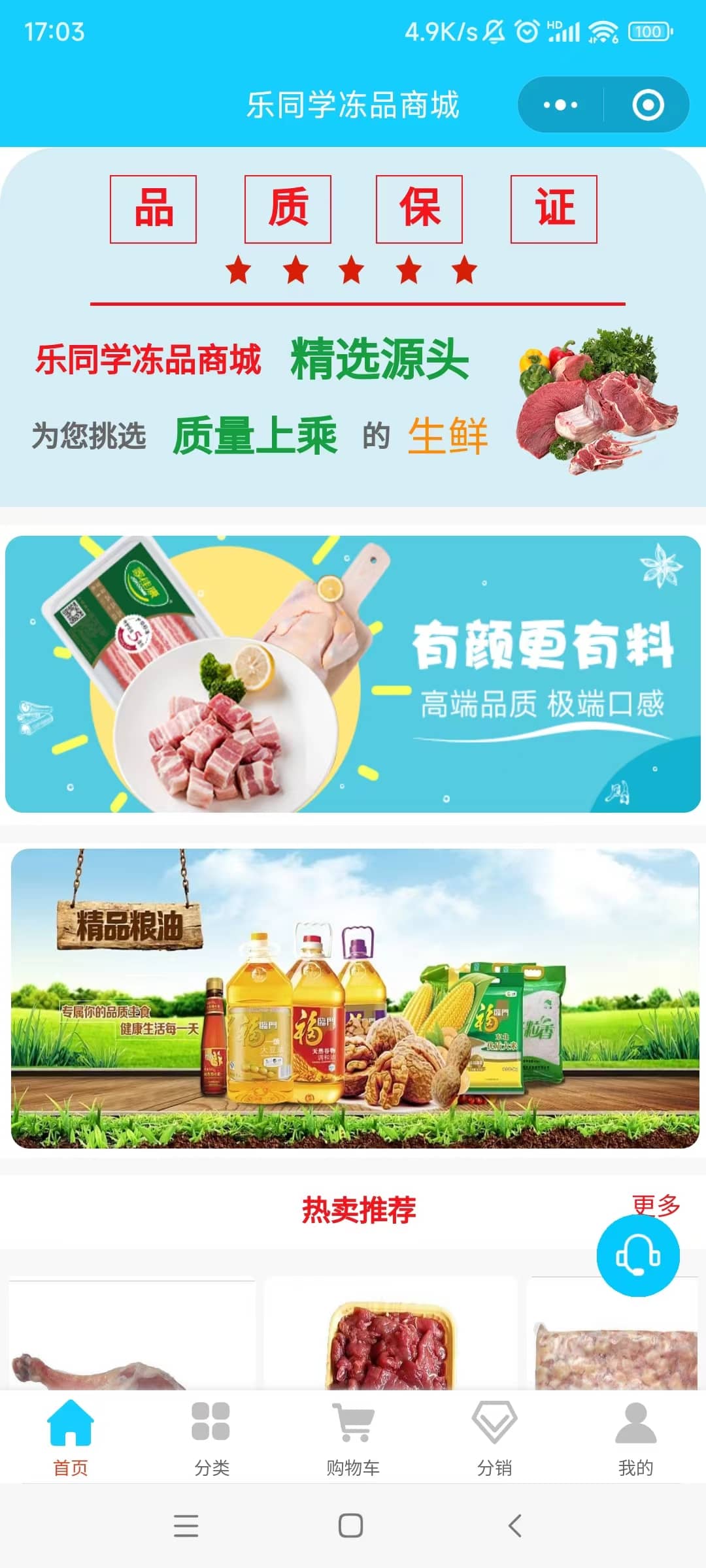The image size is (706, 1568).
Task: Go to the 我的 profile tab
Action: point(635,1438)
